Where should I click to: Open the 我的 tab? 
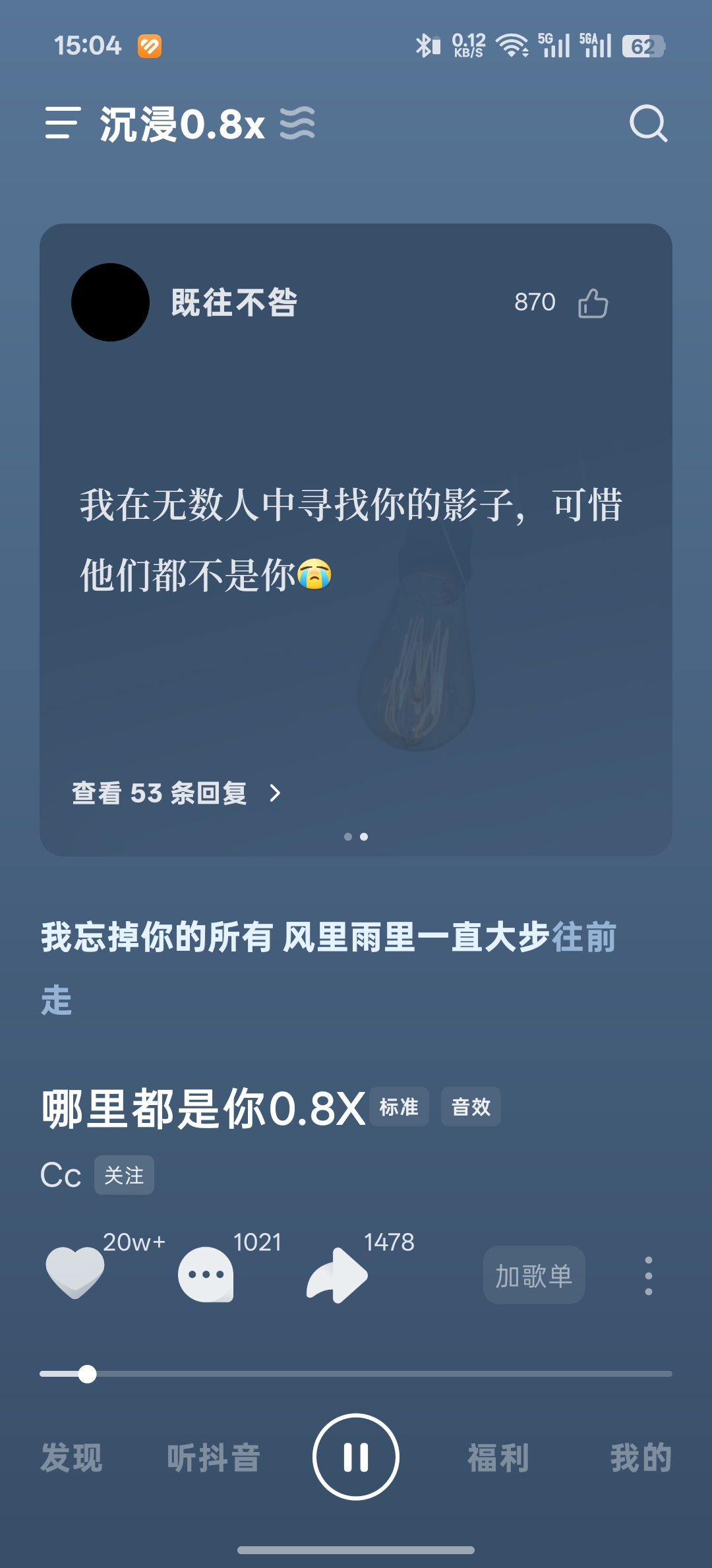[x=641, y=1457]
